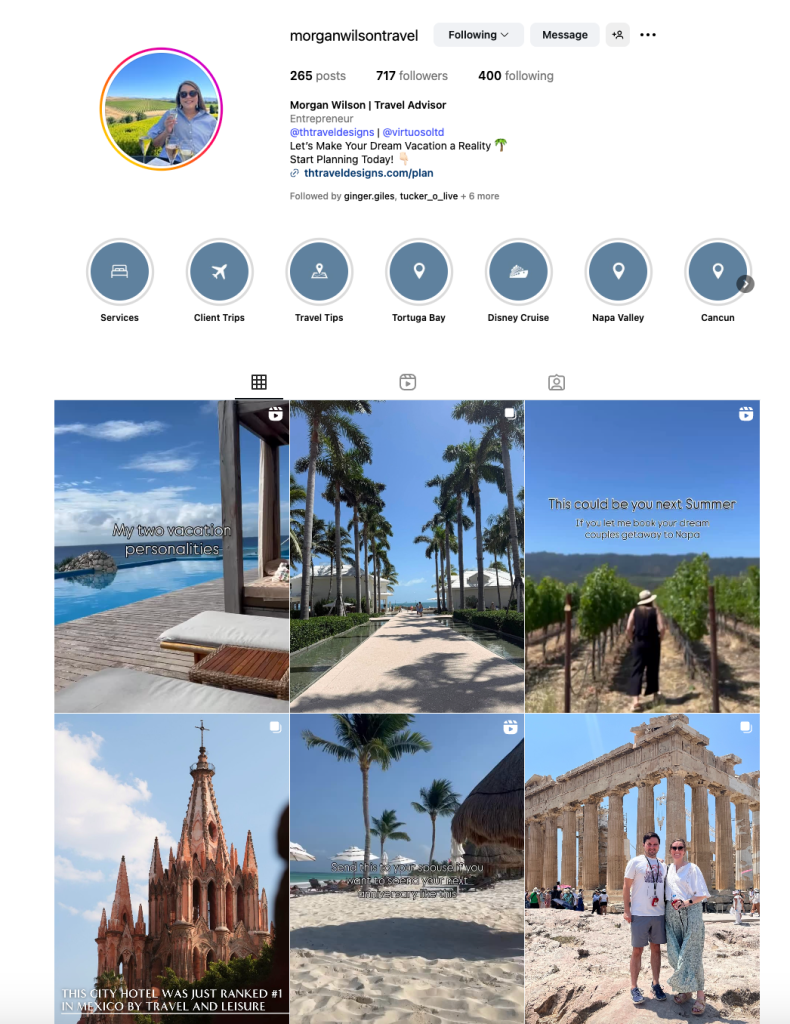Tap the suggest similar accounts icon
Screen dimensions: 790x1024
tap(618, 35)
